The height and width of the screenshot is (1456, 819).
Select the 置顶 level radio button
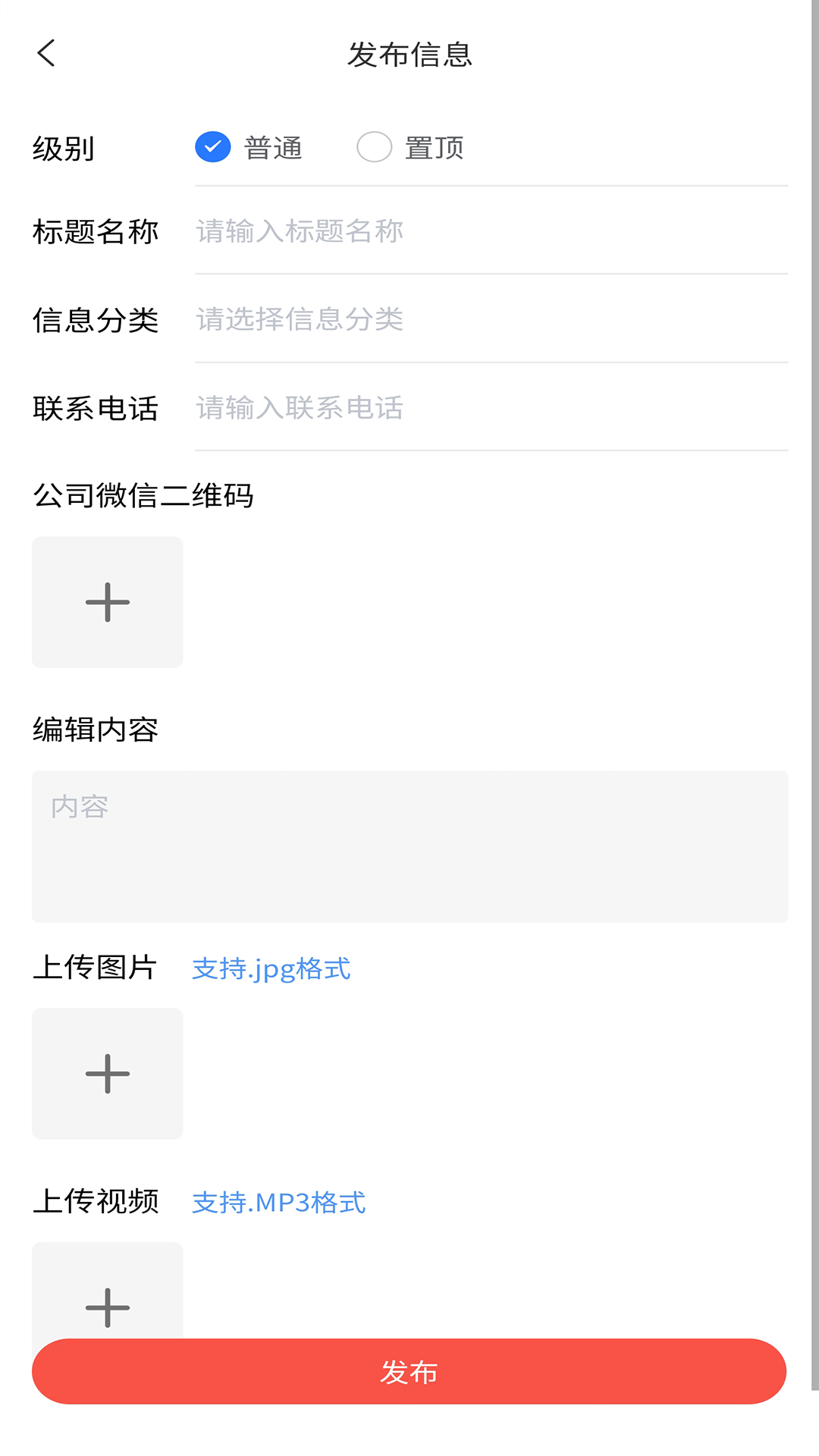(373, 146)
